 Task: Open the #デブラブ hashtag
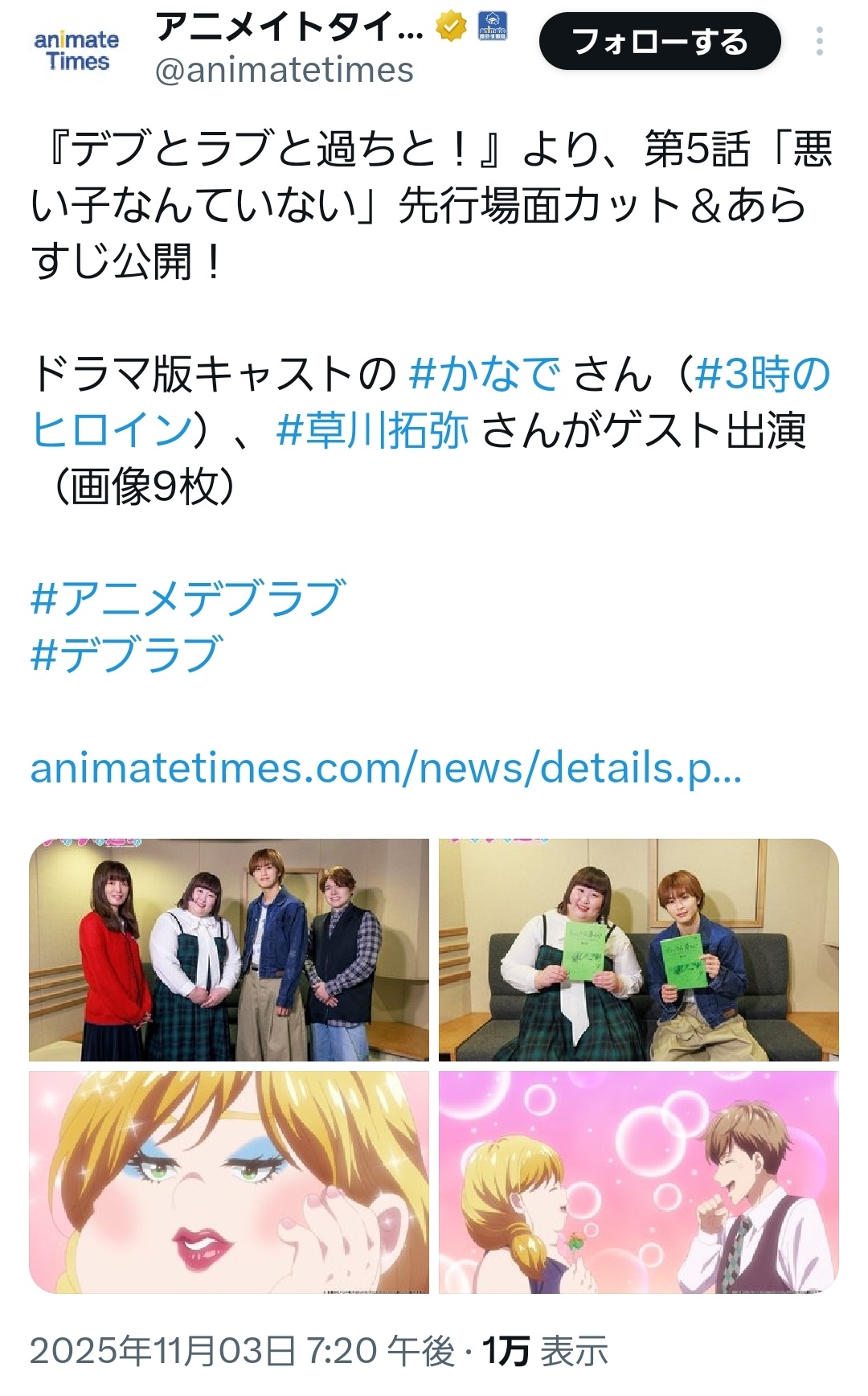tap(125, 655)
